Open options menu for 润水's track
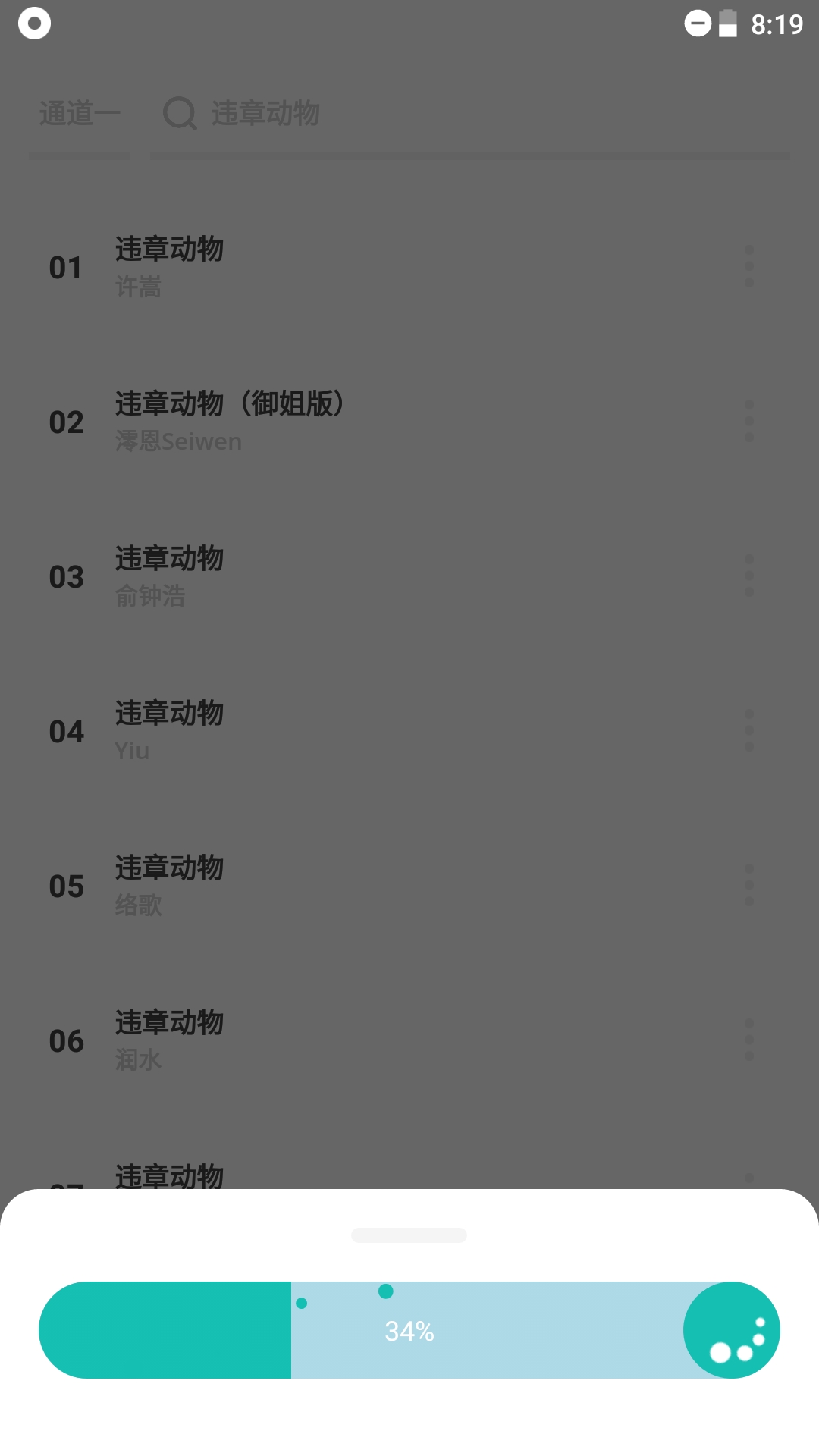819x1456 pixels. pyautogui.click(x=749, y=1040)
